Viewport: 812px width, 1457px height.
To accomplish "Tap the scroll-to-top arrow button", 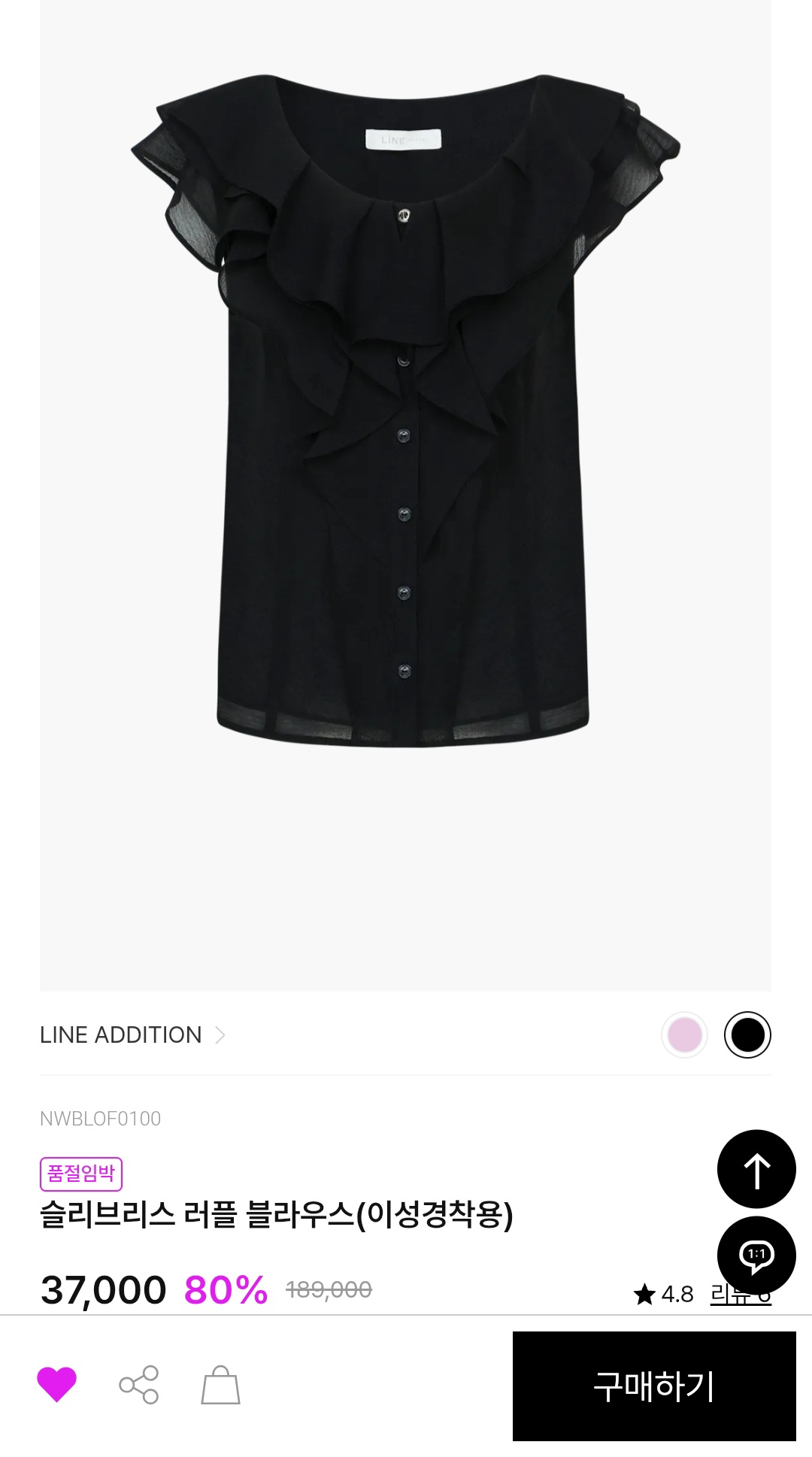I will click(756, 1169).
